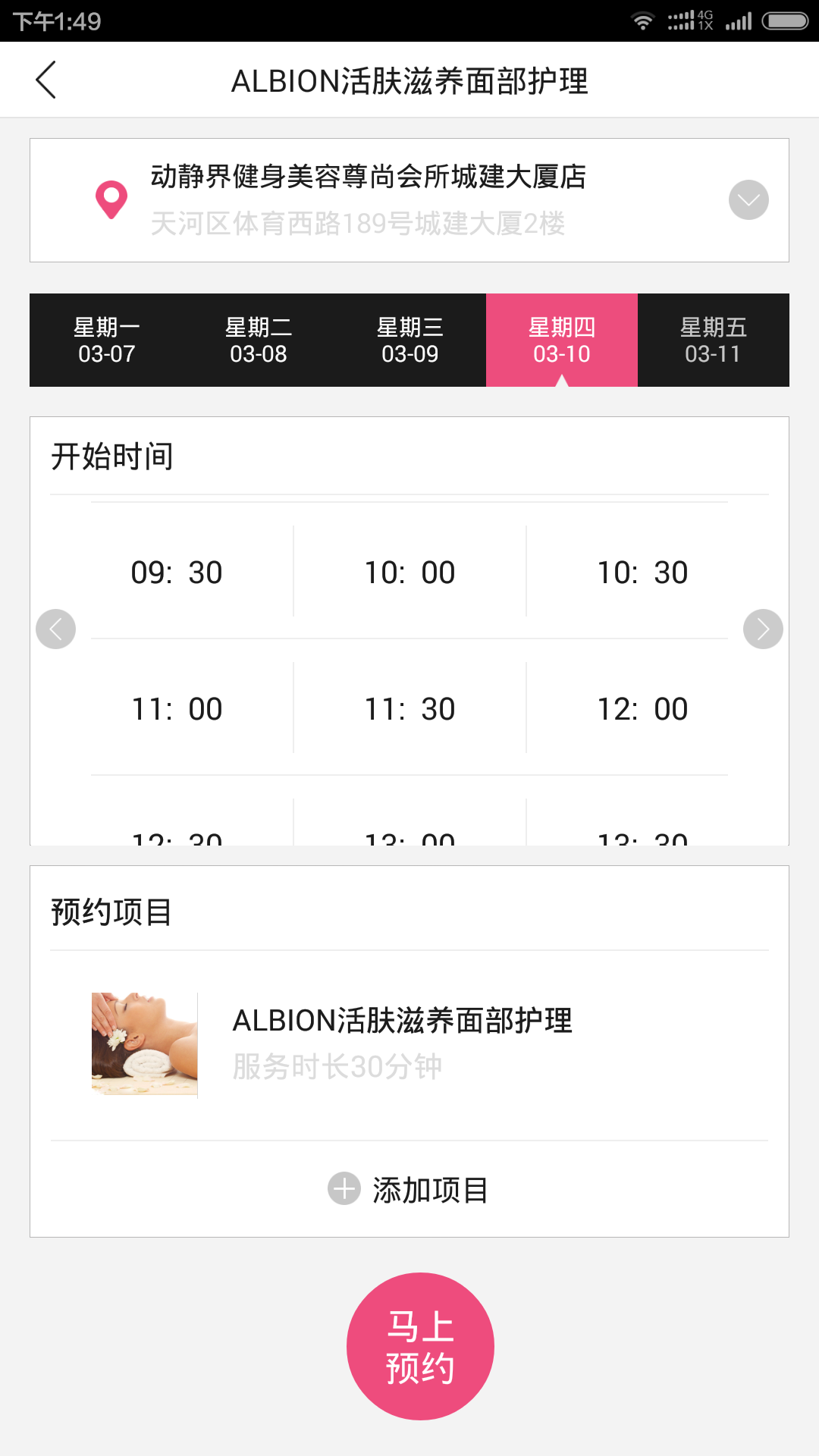Select 星期二 03-08 date tab
This screenshot has height=1456, width=819.
258,340
